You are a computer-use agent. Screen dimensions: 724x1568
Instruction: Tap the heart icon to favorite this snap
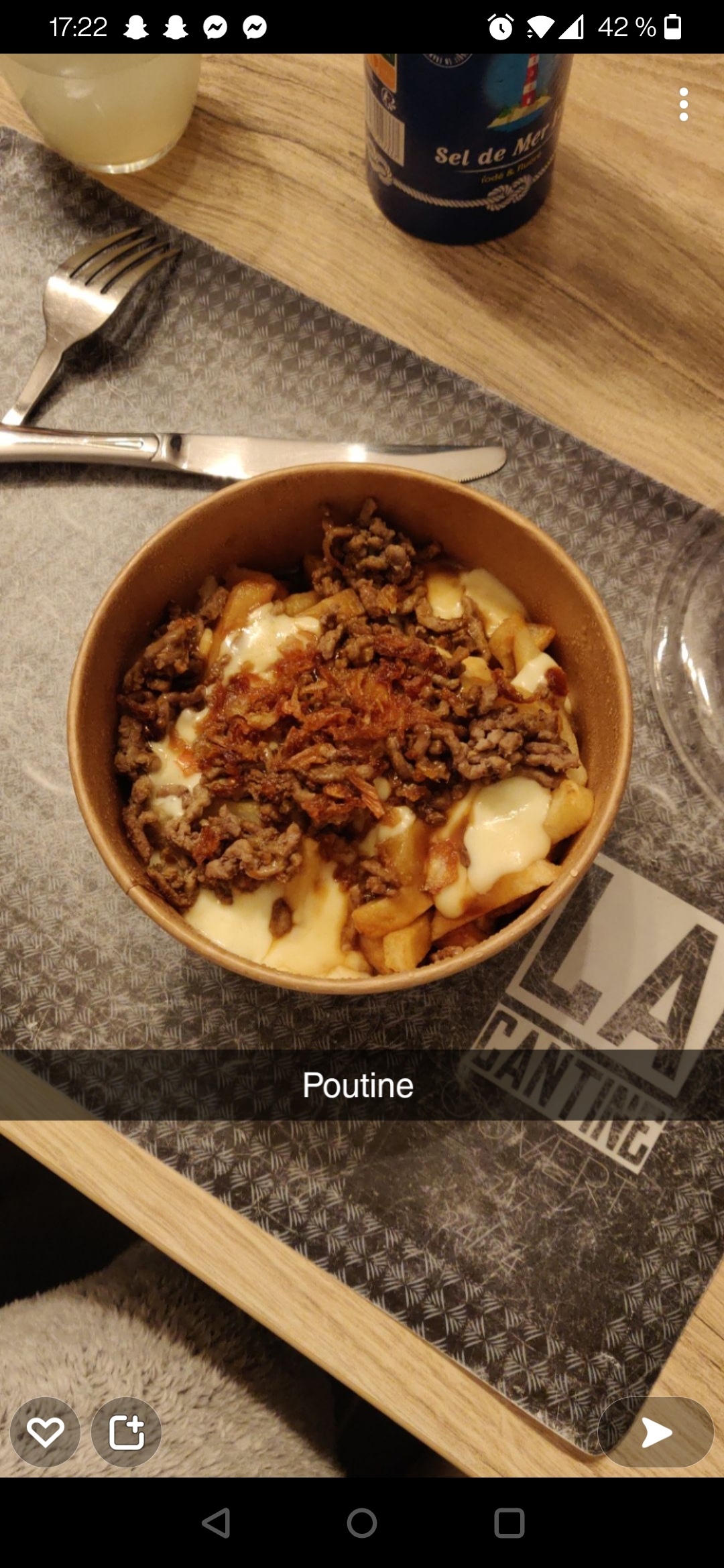(x=46, y=1432)
